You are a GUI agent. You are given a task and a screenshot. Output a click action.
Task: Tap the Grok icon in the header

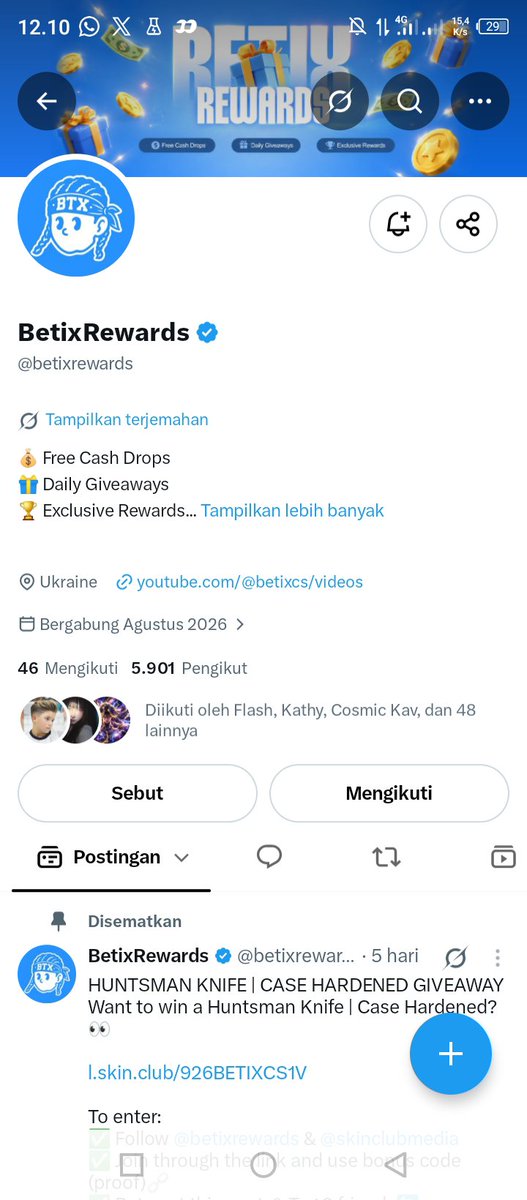click(340, 101)
